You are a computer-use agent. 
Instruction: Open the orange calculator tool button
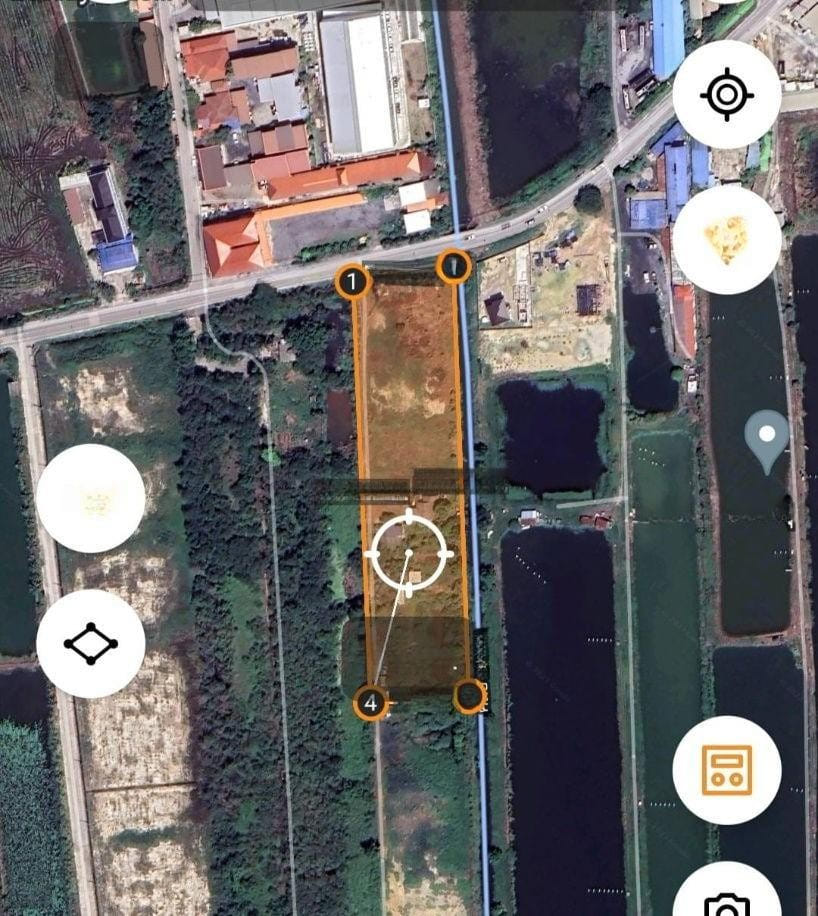[x=727, y=770]
